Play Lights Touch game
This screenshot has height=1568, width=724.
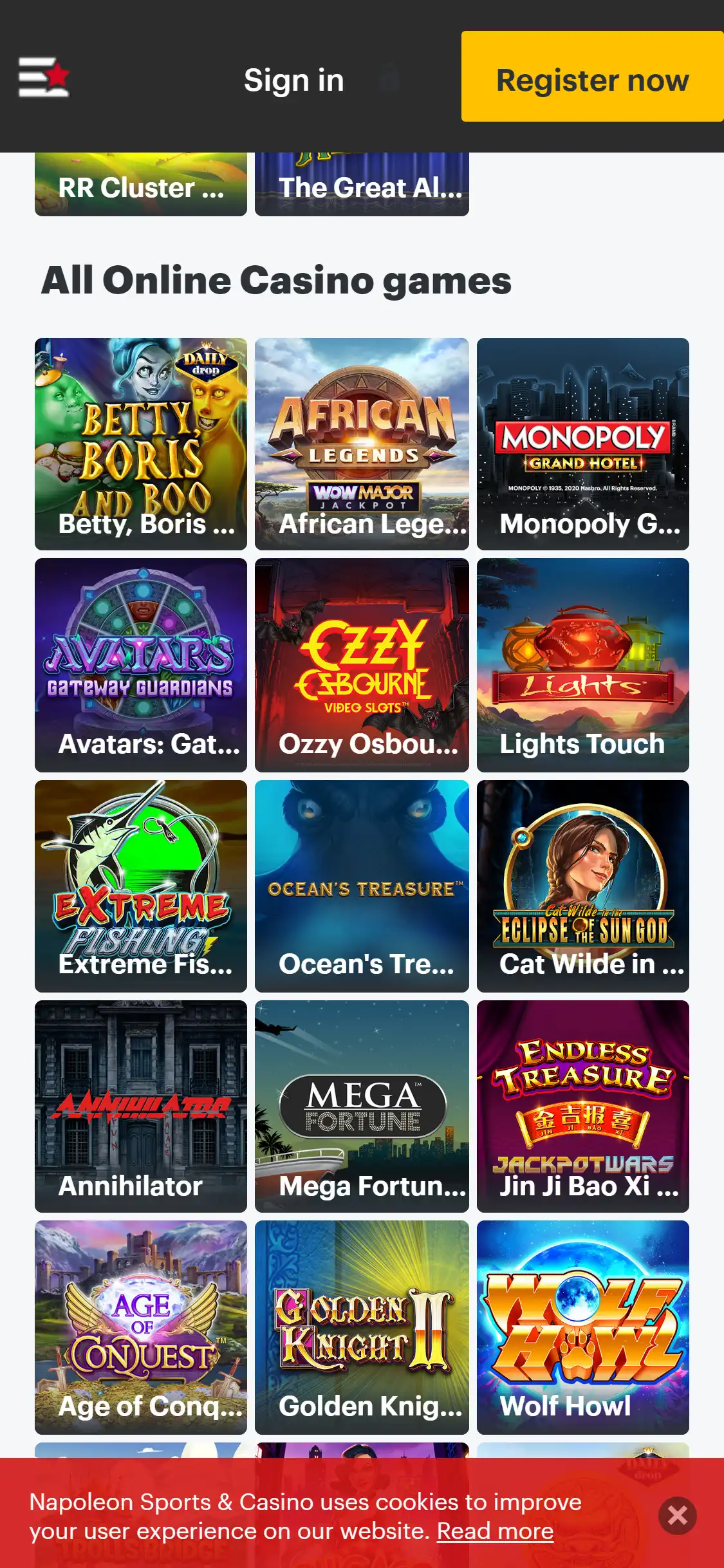point(582,664)
